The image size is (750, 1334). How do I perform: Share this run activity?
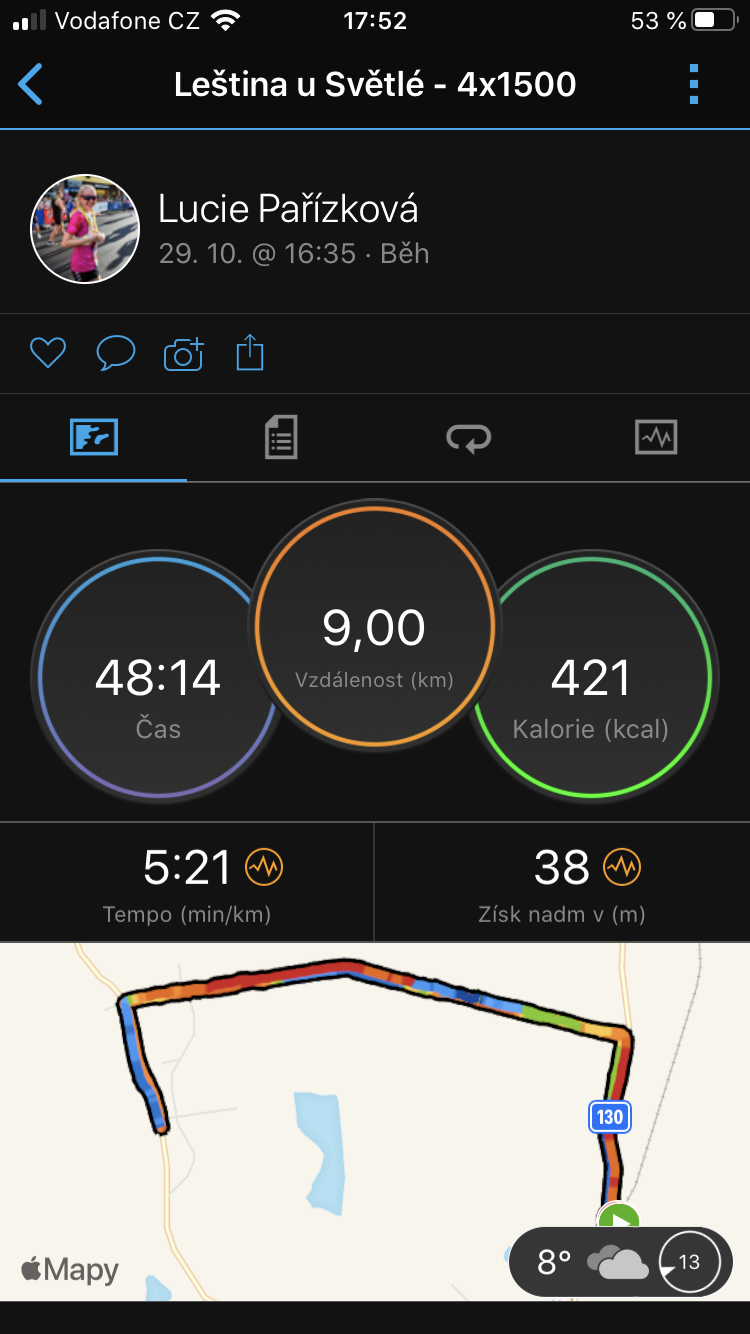(250, 353)
